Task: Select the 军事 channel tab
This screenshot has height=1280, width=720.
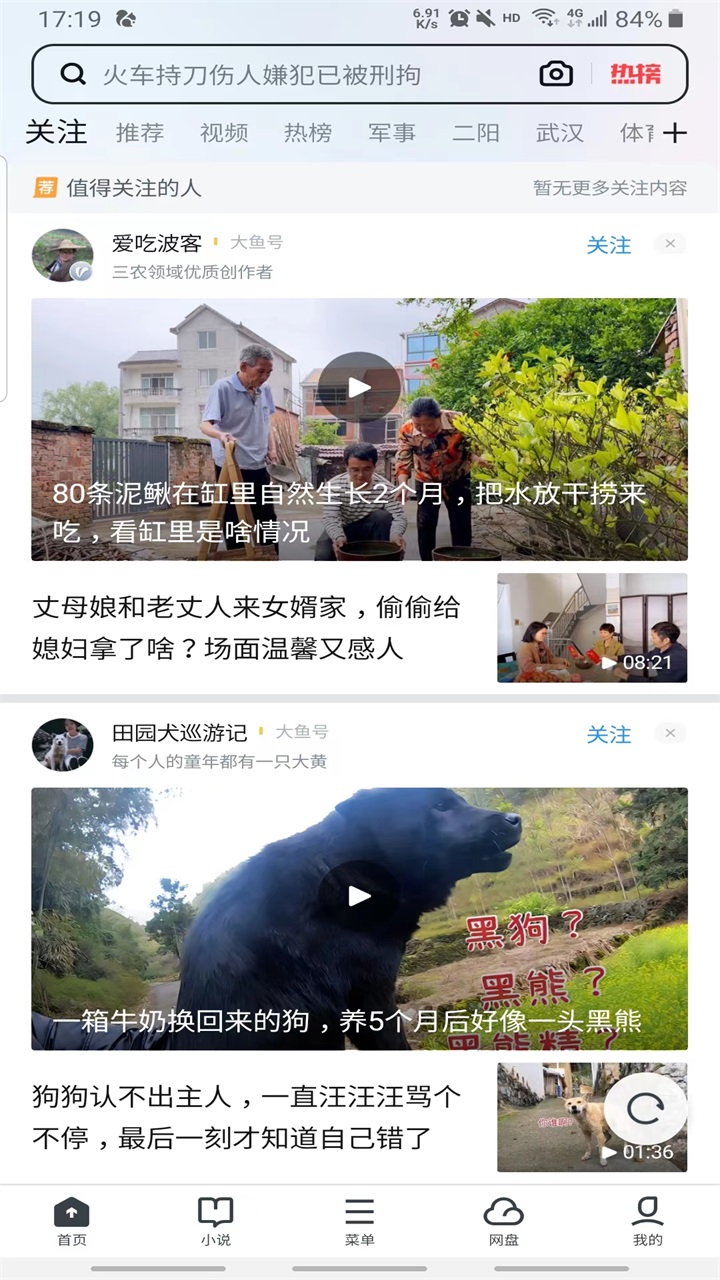Action: click(392, 133)
